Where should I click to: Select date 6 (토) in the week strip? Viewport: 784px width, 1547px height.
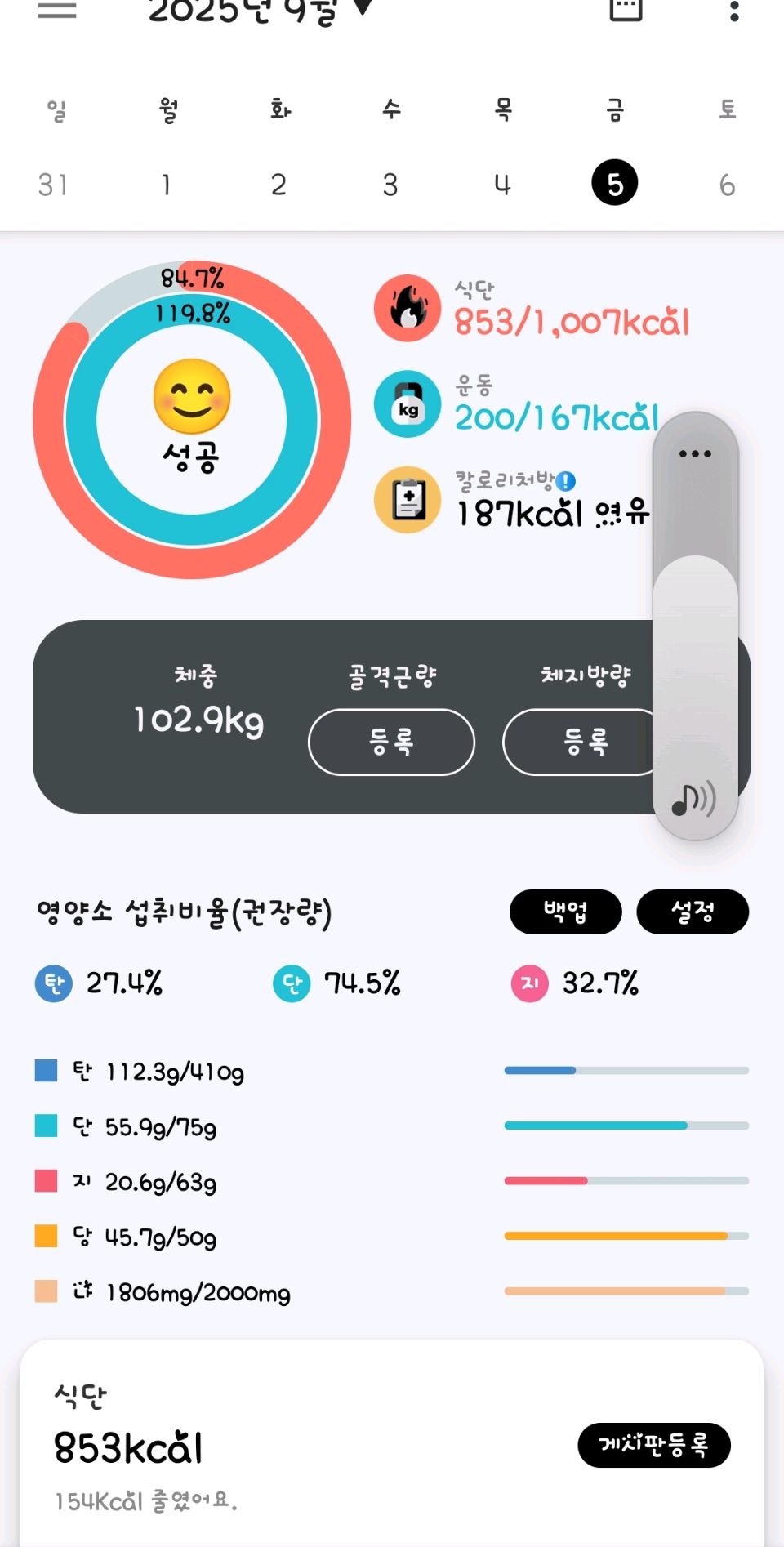(727, 185)
